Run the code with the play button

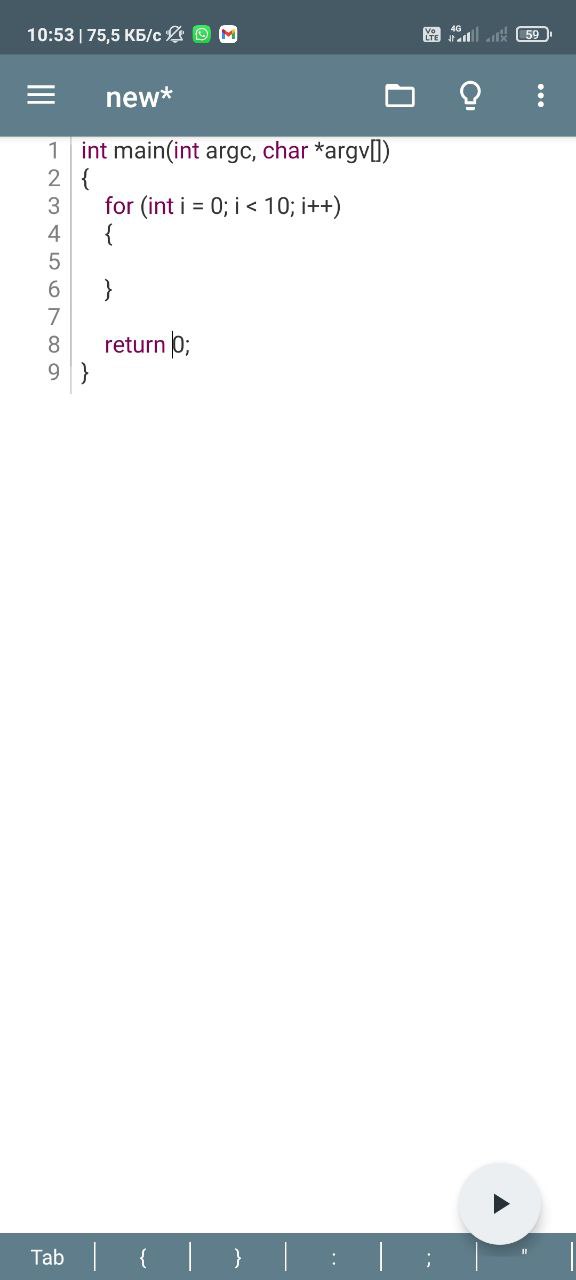pyautogui.click(x=500, y=1204)
